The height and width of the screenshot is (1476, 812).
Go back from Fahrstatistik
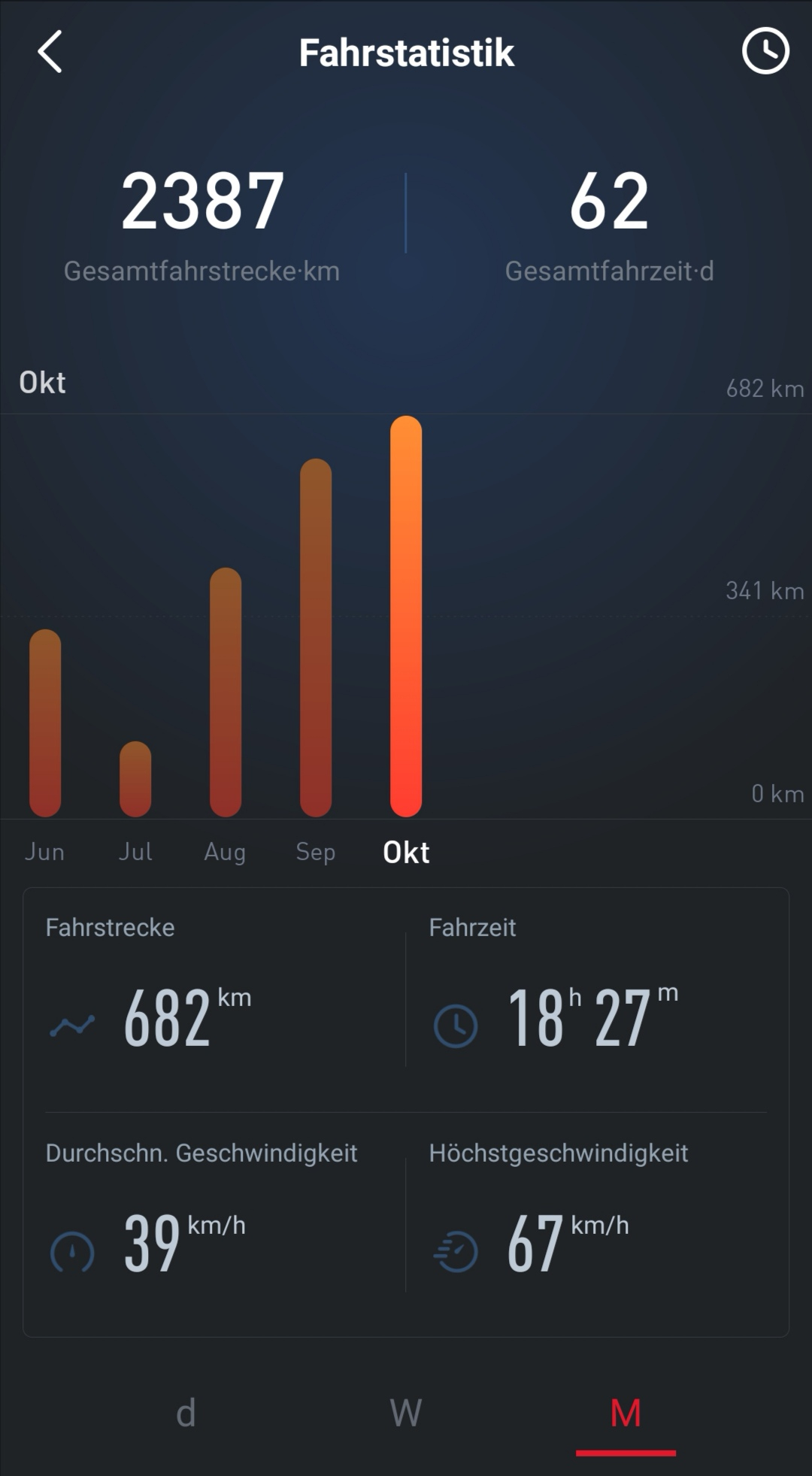click(x=50, y=52)
